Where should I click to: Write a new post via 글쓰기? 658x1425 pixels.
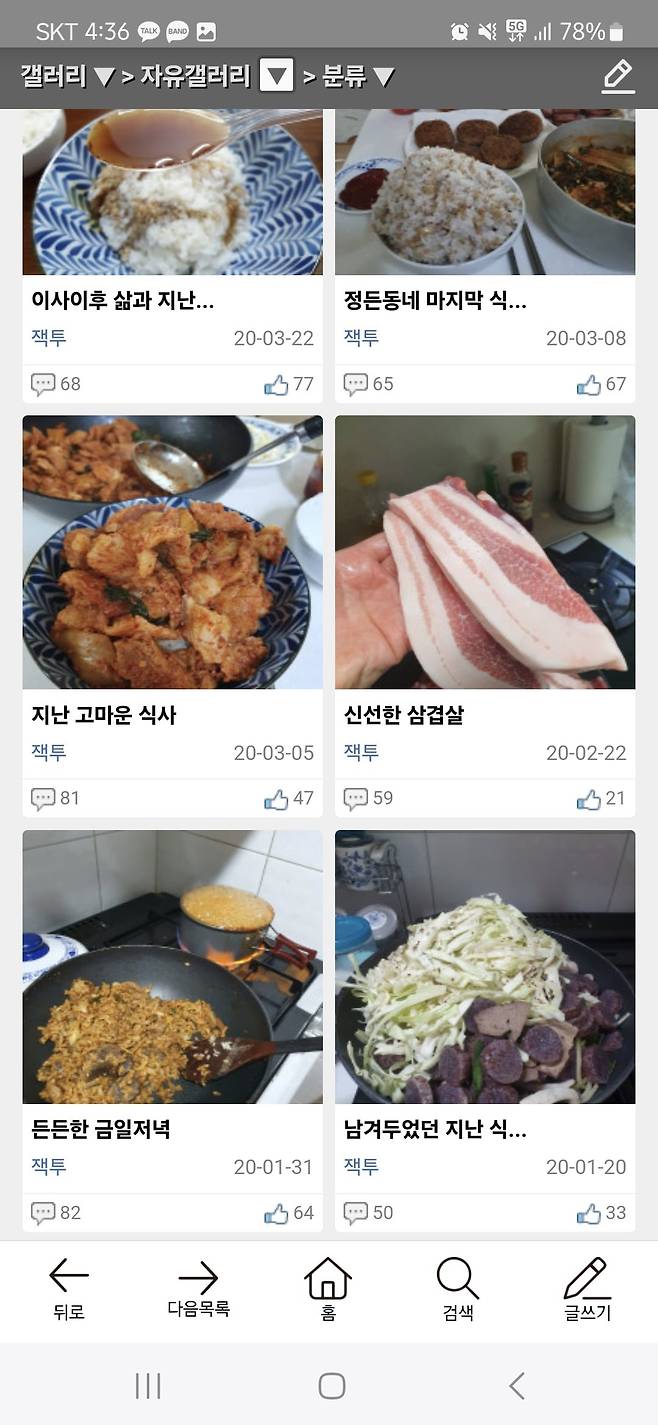click(587, 1289)
